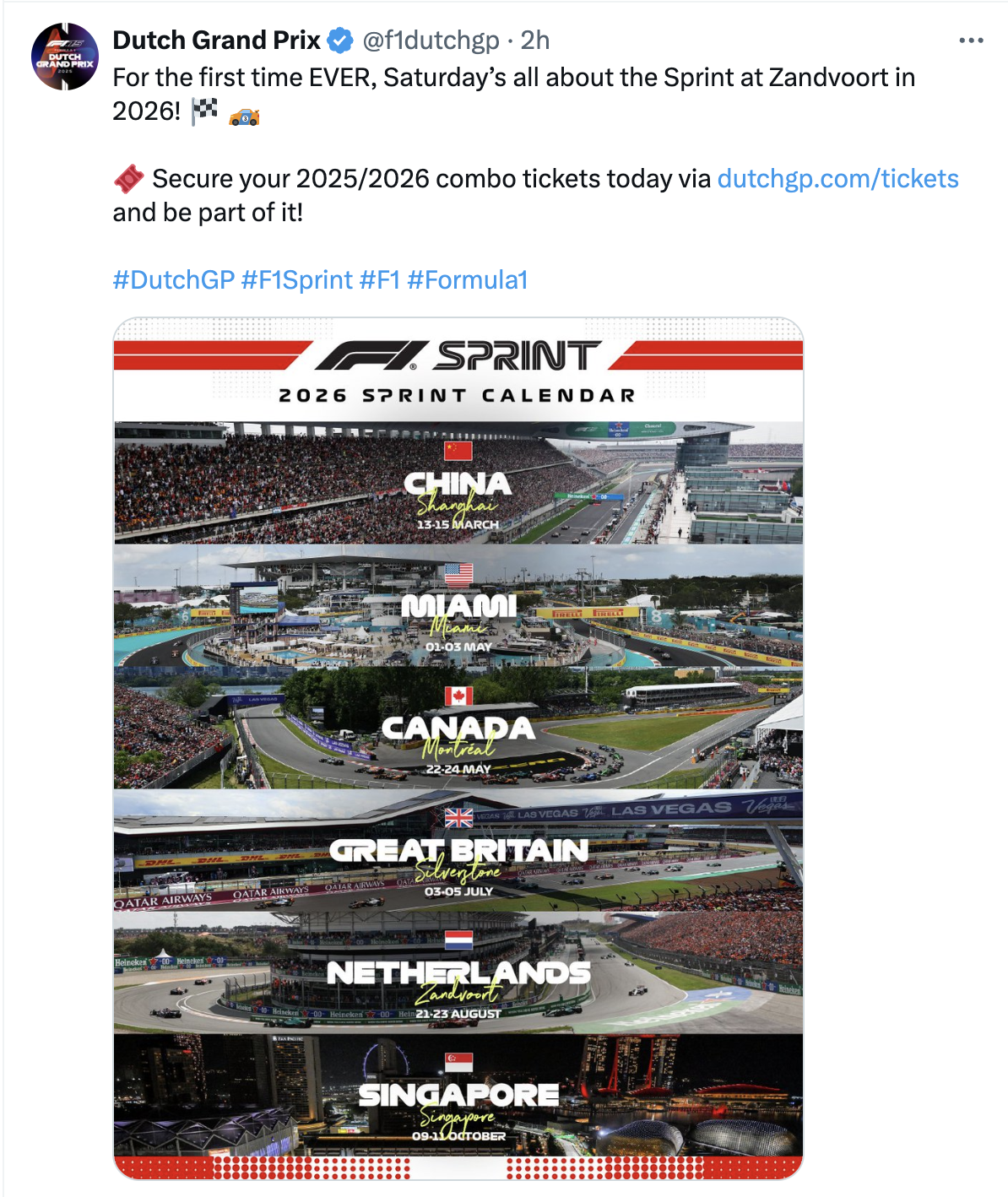
Task: Open the Dutch Grand Prix profile avatar
Action: pyautogui.click(x=65, y=57)
